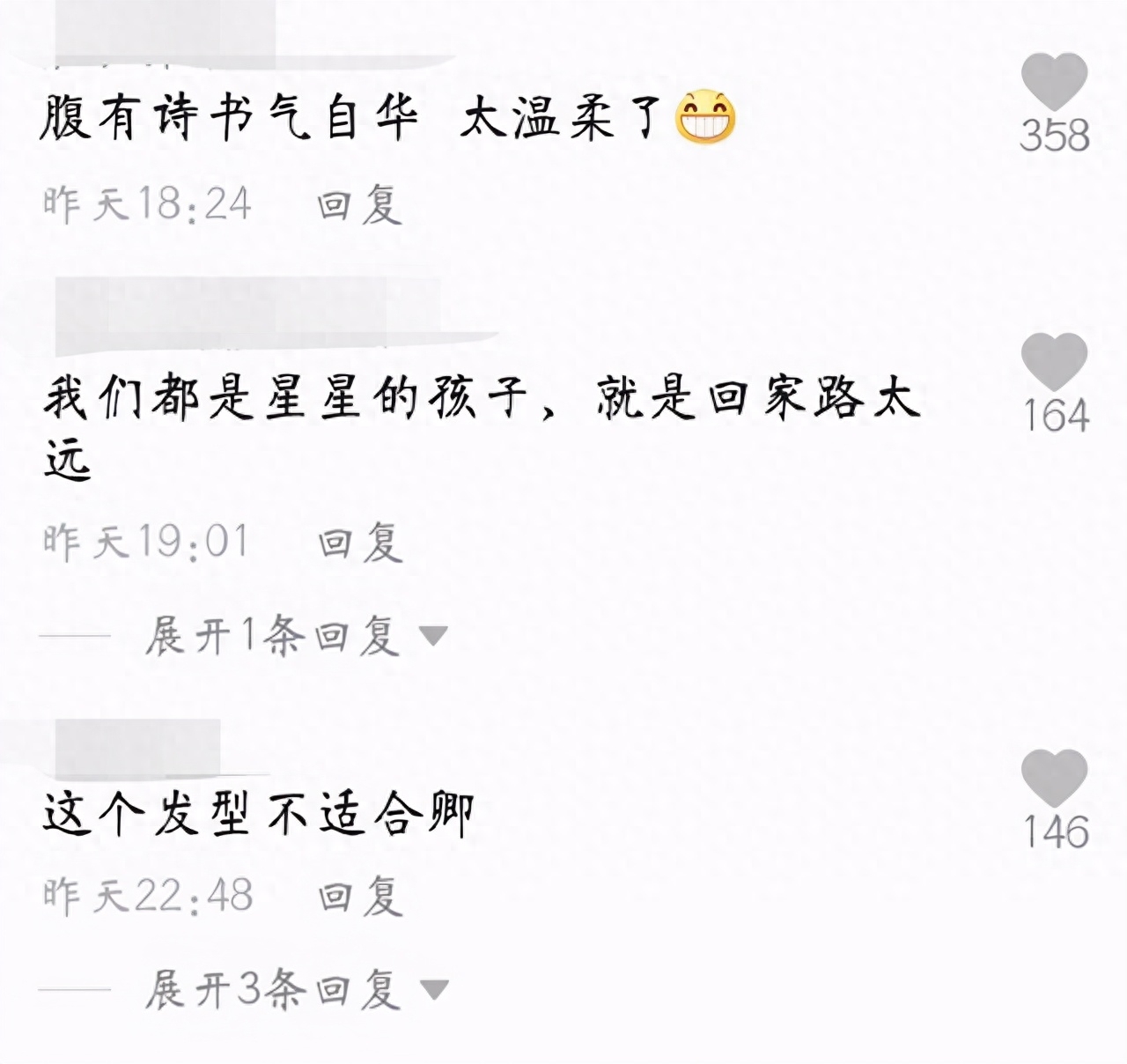Like the comment 腹有诗书气自华
This screenshot has width=1127, height=1064.
pos(1054,81)
